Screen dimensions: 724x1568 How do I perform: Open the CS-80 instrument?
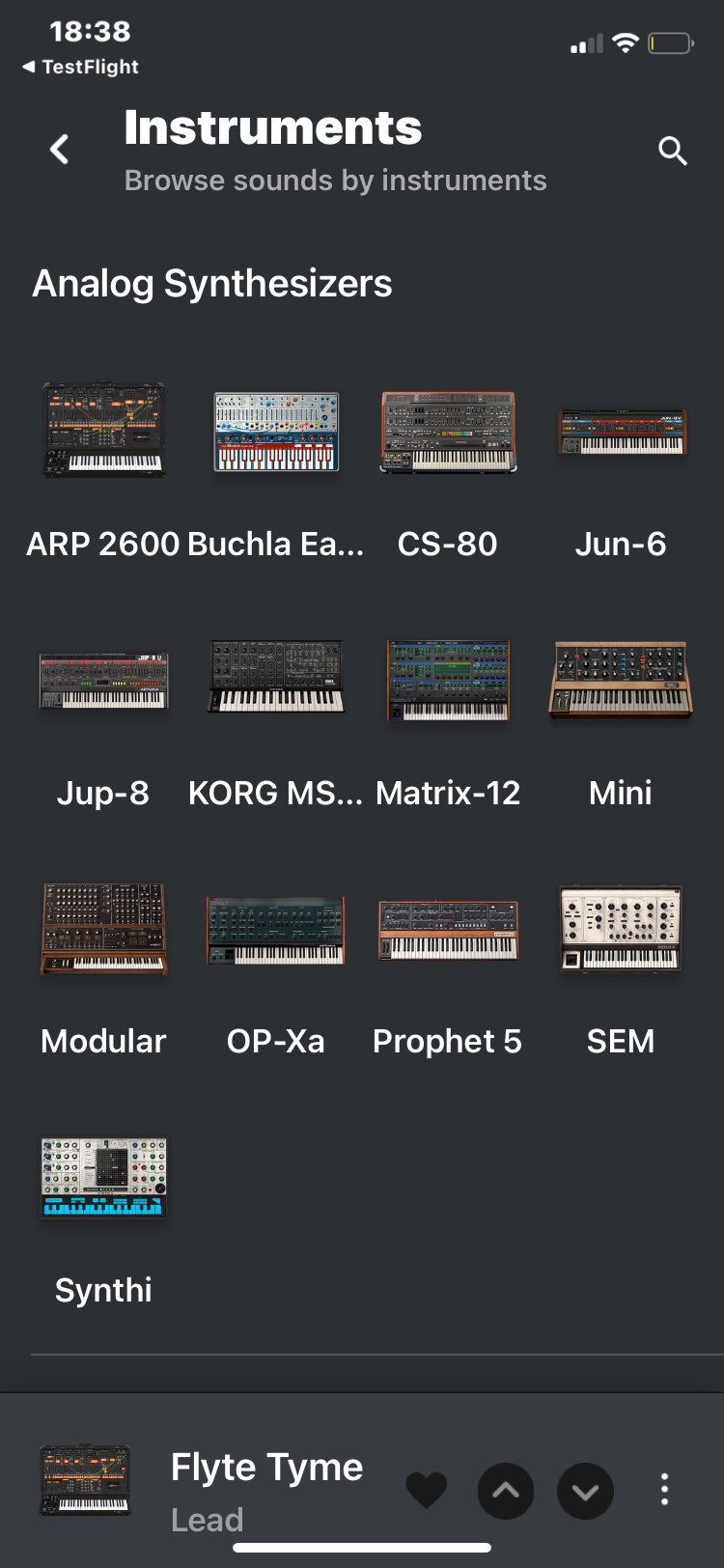pyautogui.click(x=448, y=434)
